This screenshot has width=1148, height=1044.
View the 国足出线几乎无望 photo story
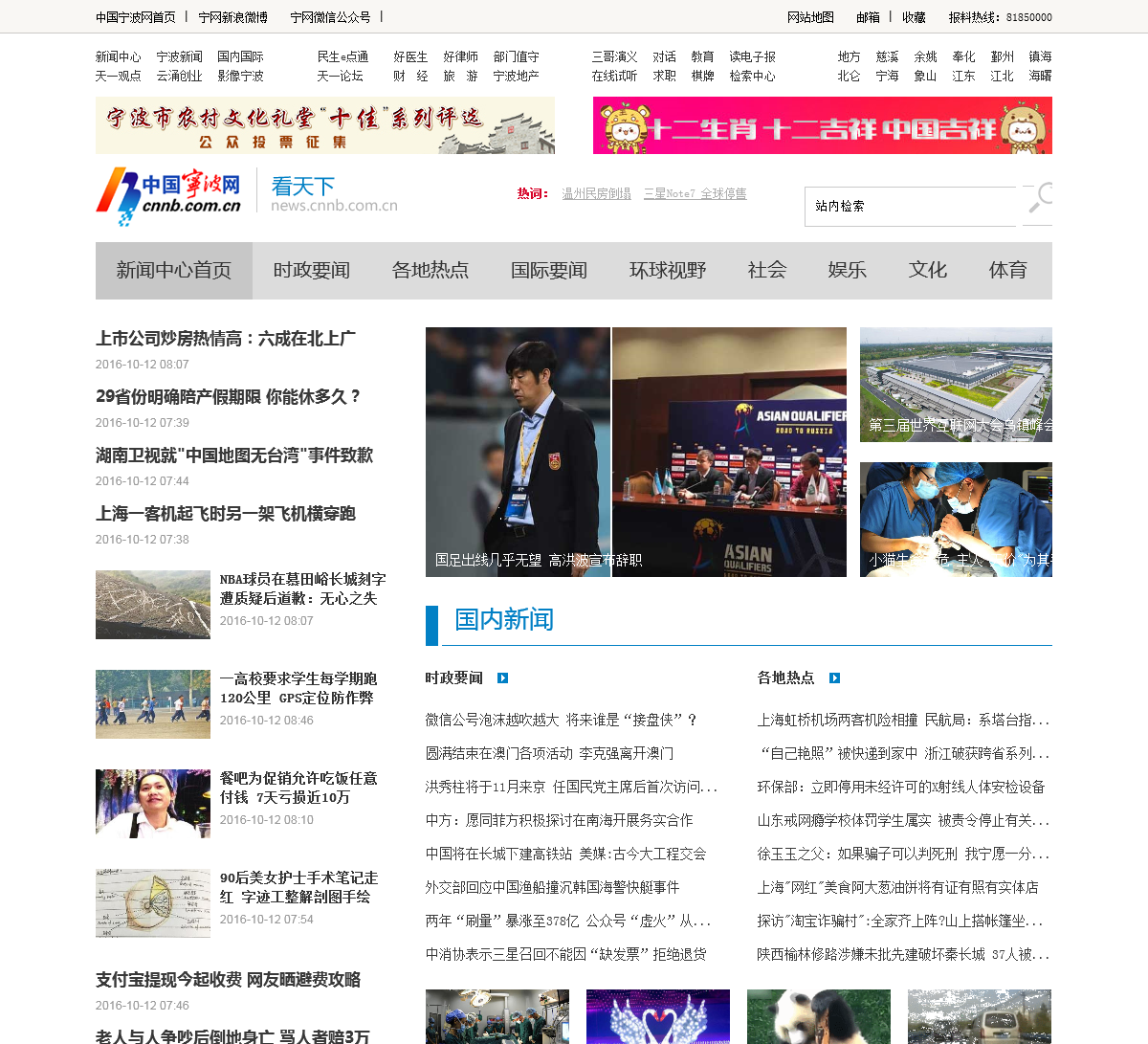[x=539, y=560]
